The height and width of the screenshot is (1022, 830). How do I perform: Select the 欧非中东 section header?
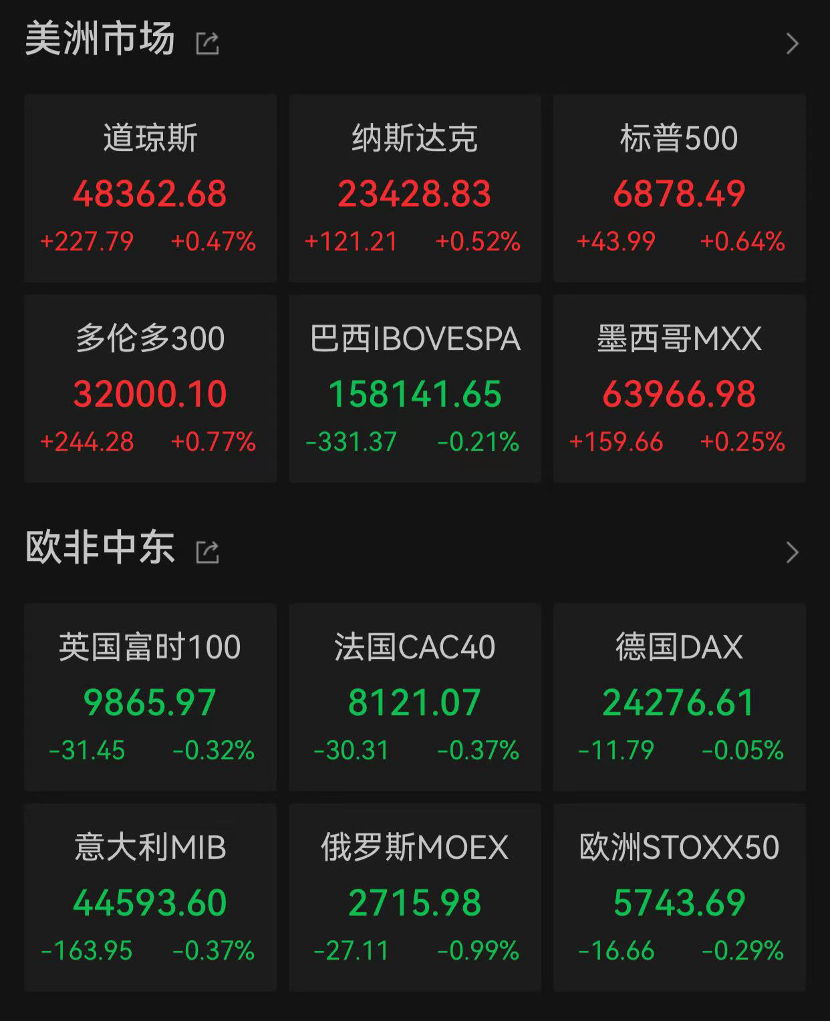coord(100,549)
